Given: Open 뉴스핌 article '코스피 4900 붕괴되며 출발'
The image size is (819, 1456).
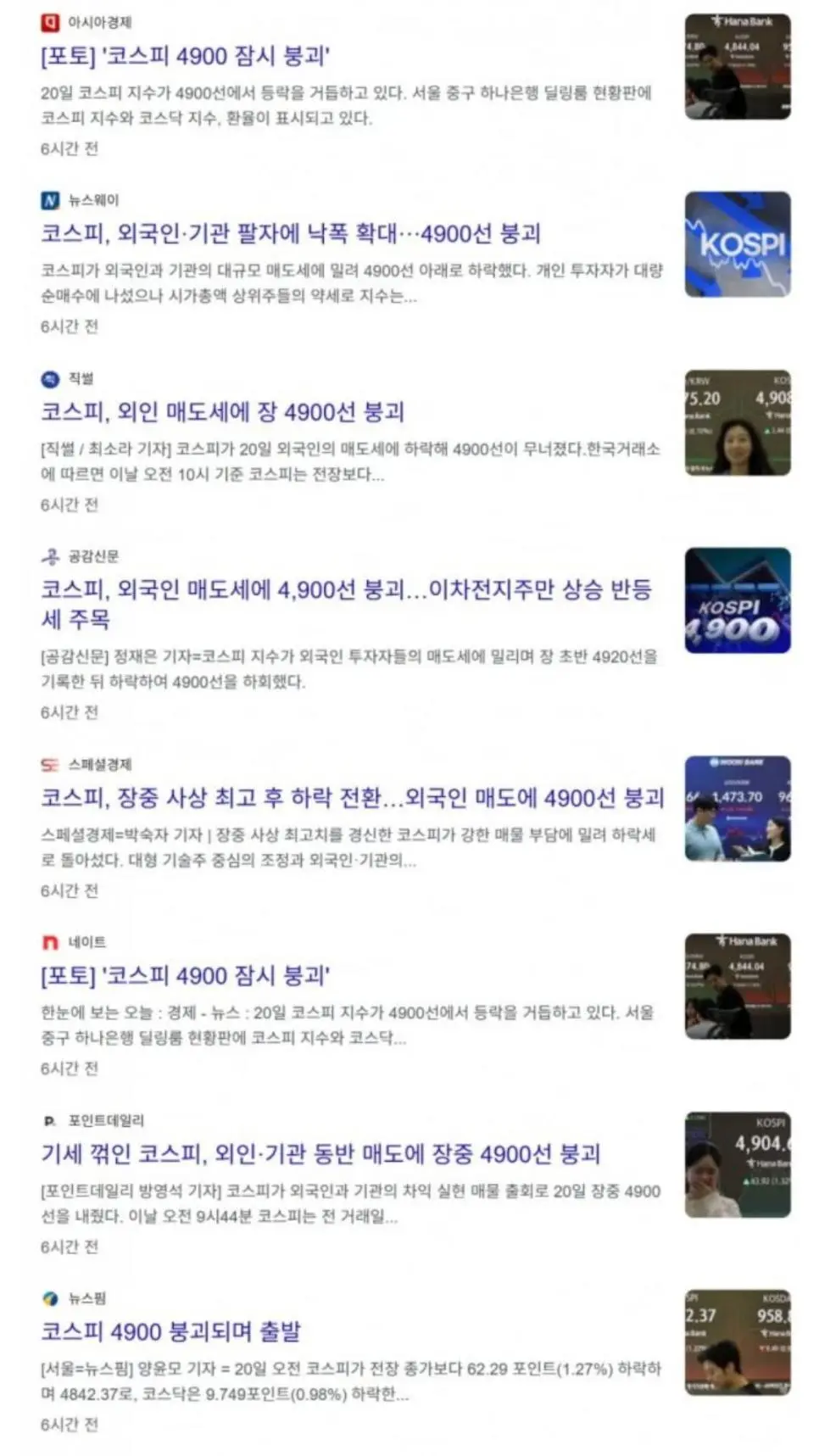Looking at the screenshot, I should pyautogui.click(x=170, y=1332).
